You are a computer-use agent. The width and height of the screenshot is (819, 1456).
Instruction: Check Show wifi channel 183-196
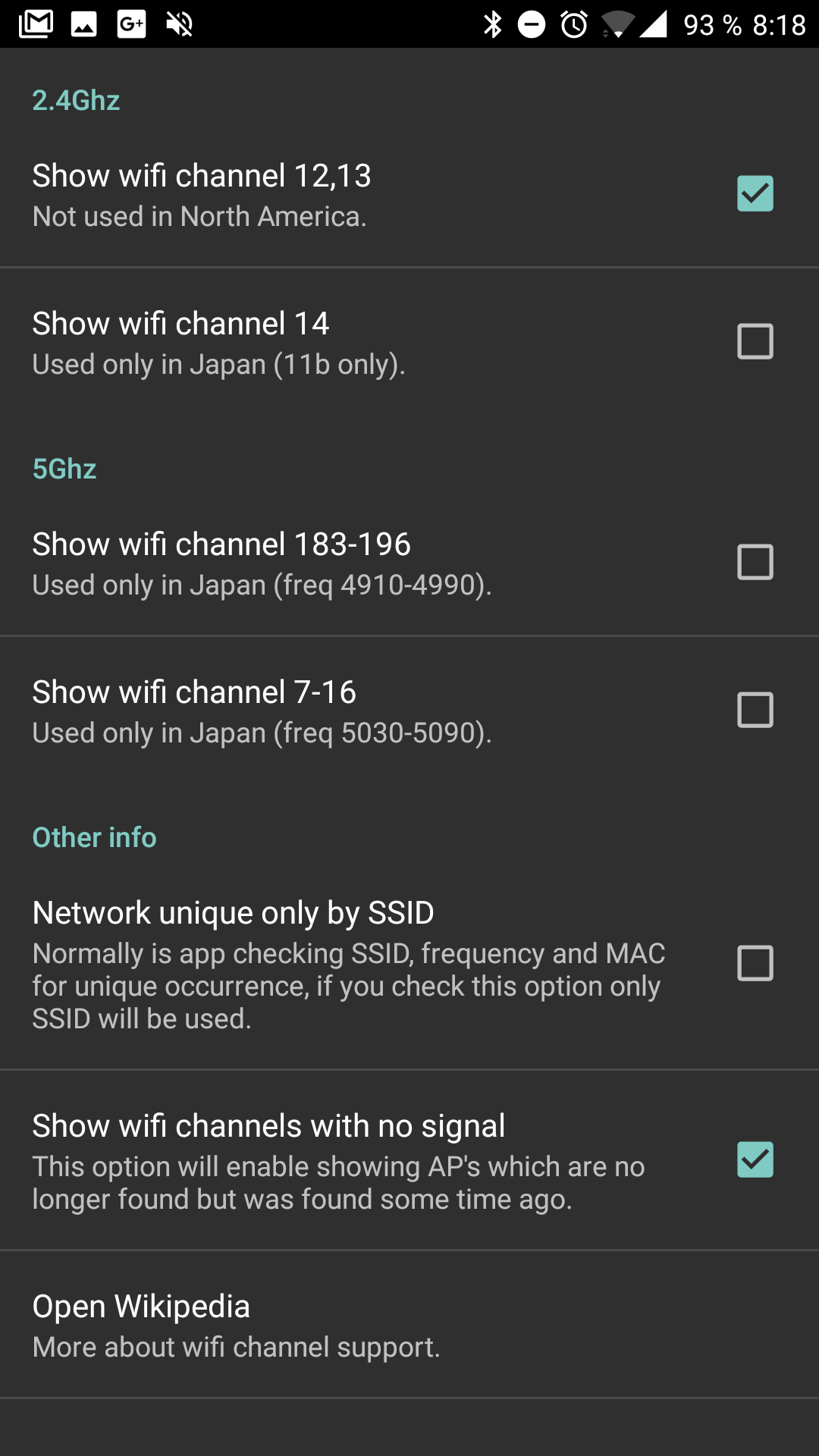pos(755,562)
